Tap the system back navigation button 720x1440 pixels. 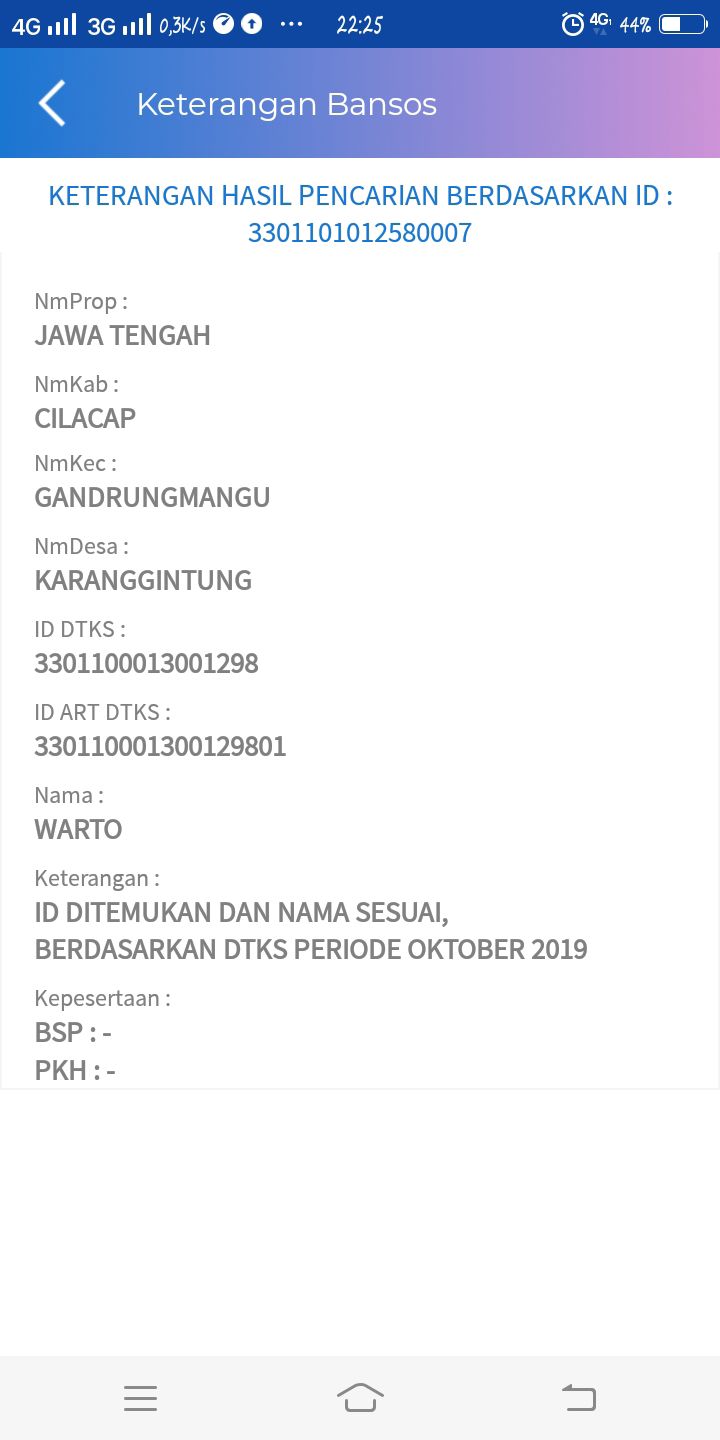click(579, 1398)
